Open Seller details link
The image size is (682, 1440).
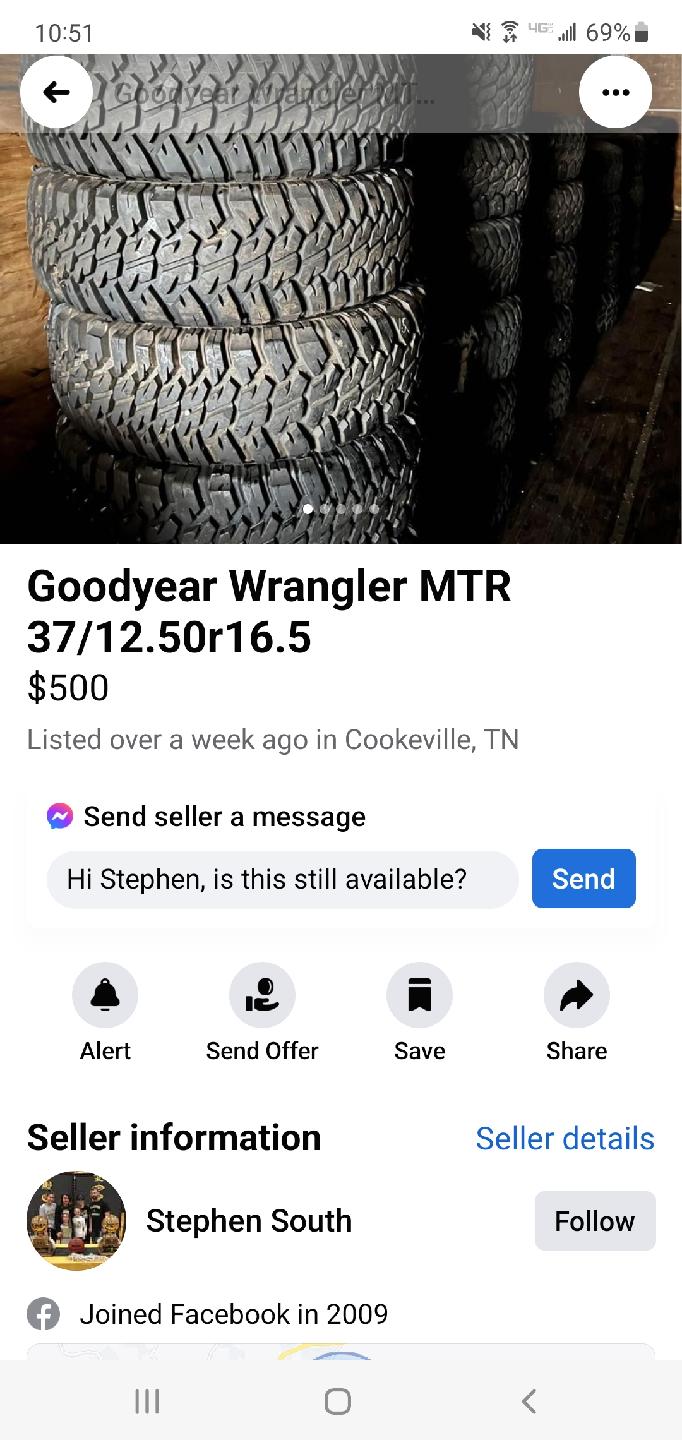pos(564,1138)
